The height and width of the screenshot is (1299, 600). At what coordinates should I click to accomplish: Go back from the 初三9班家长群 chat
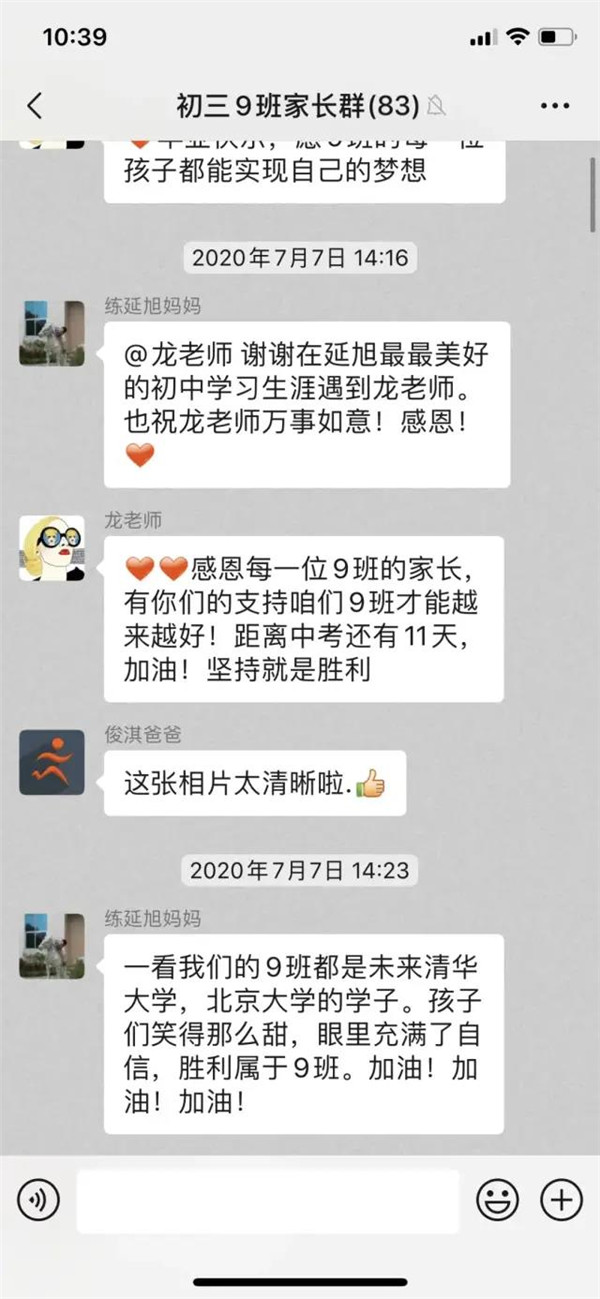pos(36,105)
